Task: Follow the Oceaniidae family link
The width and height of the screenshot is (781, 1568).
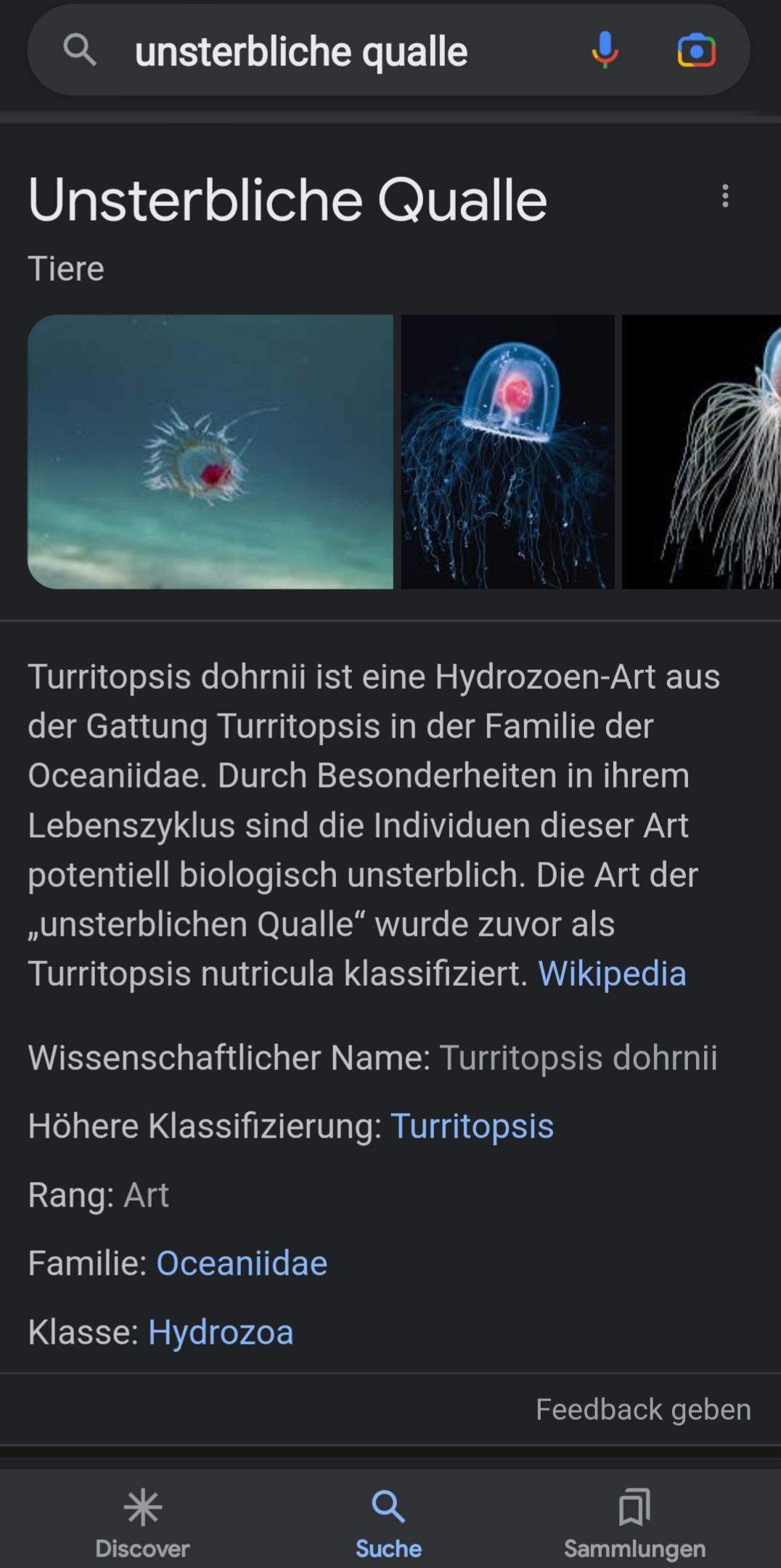Action: (242, 1262)
